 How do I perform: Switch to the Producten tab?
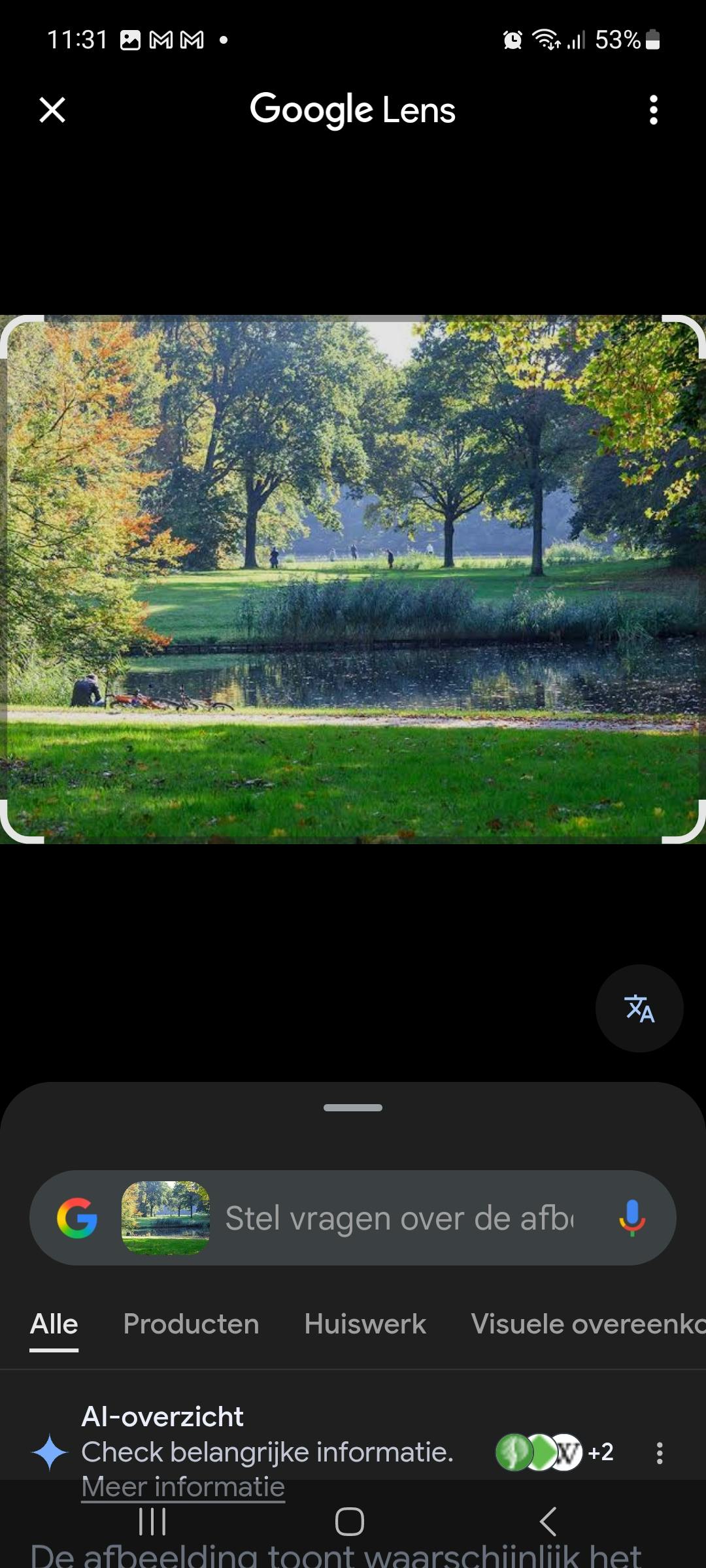(191, 1324)
